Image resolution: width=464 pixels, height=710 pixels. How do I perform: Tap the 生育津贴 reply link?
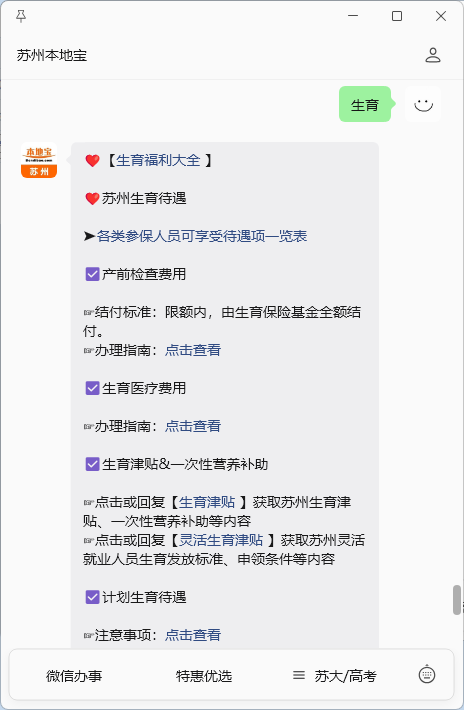(207, 502)
